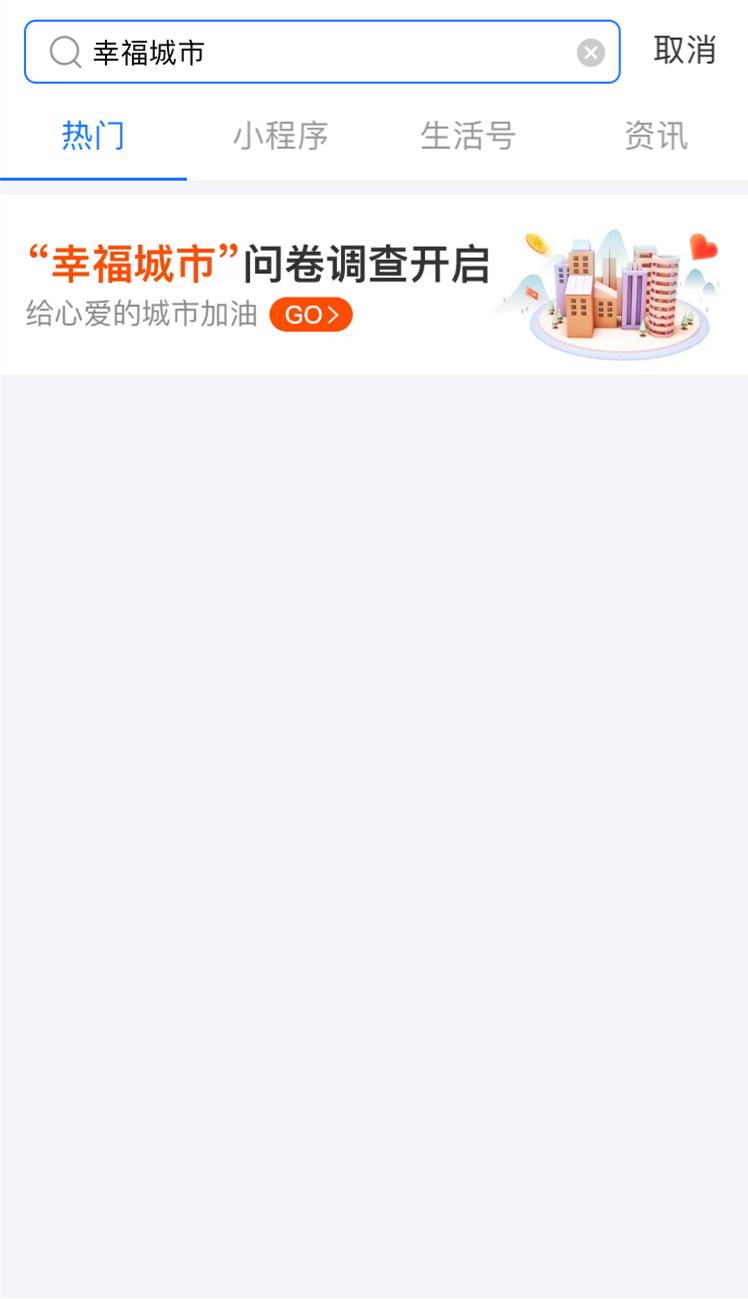Click the orange flag in the banner image
The image size is (748, 1299).
point(531,294)
